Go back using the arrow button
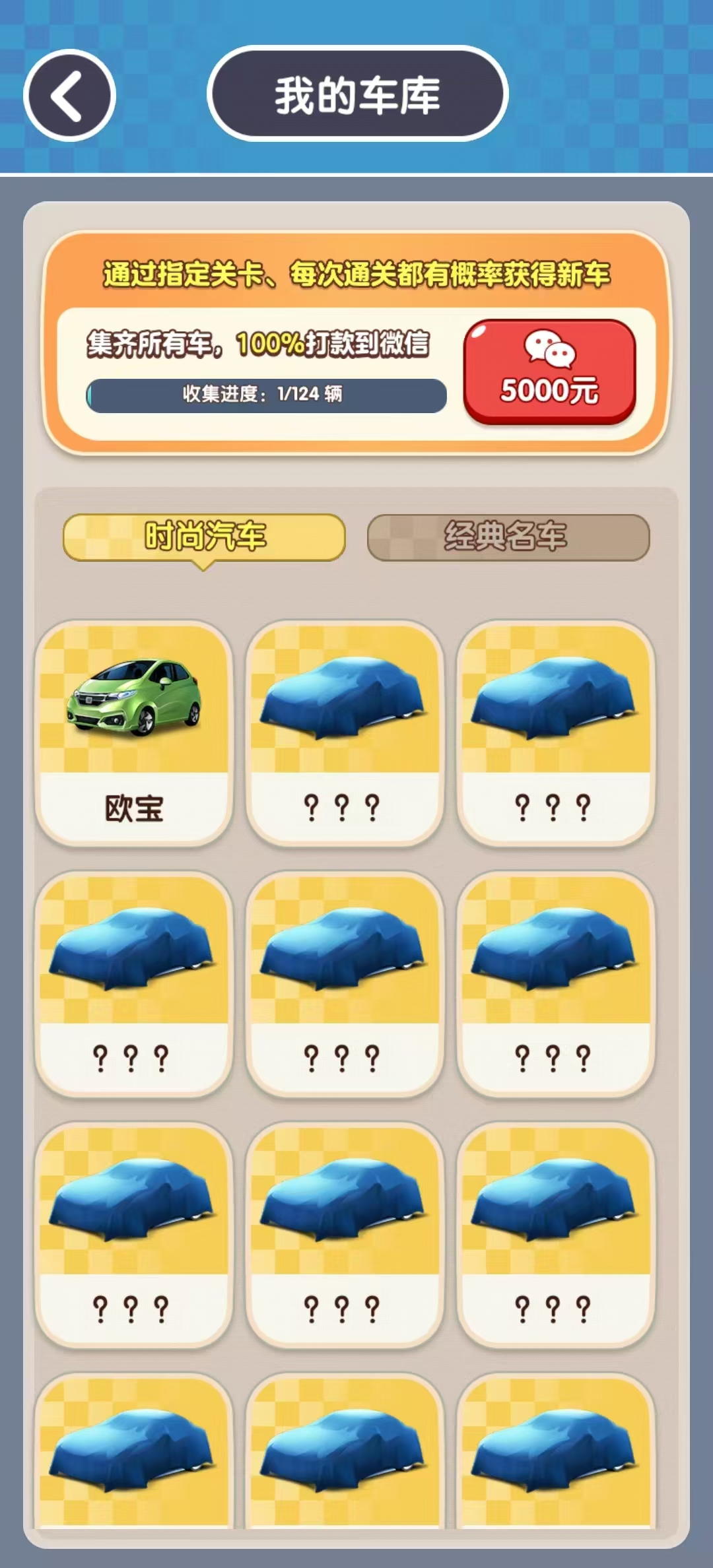Image resolution: width=713 pixels, height=1568 pixels. (x=69, y=96)
